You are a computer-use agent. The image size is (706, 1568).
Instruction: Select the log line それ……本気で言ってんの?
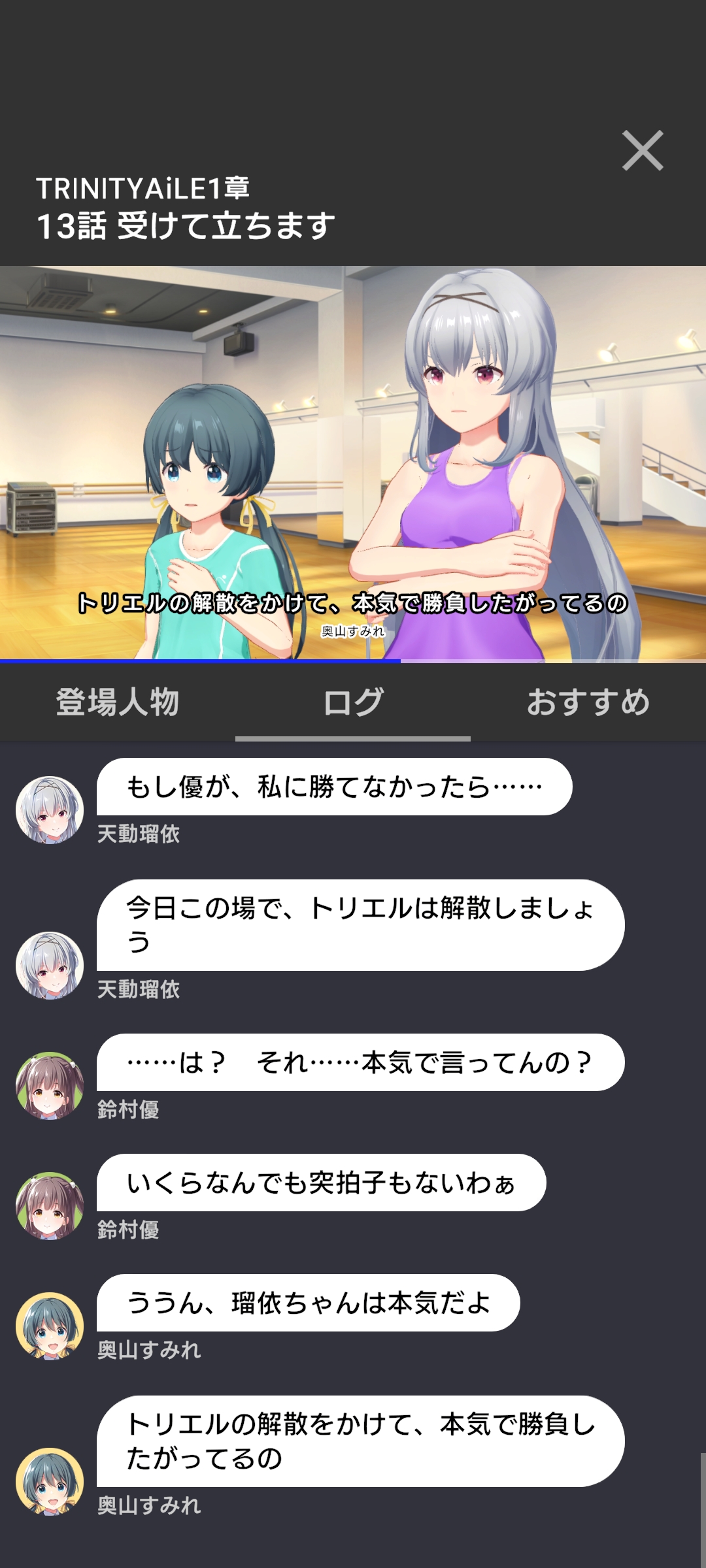[x=360, y=1062]
